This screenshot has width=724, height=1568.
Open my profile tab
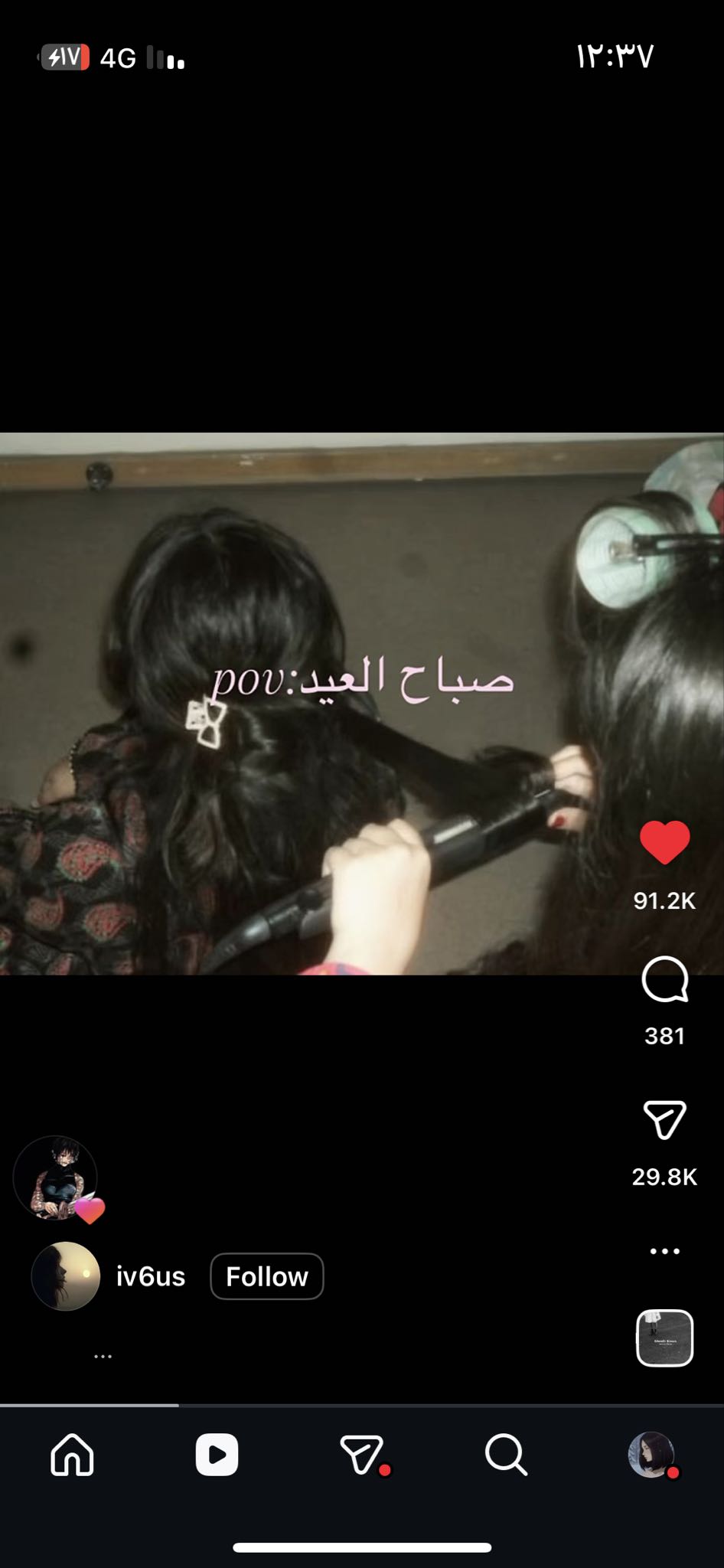(651, 1454)
